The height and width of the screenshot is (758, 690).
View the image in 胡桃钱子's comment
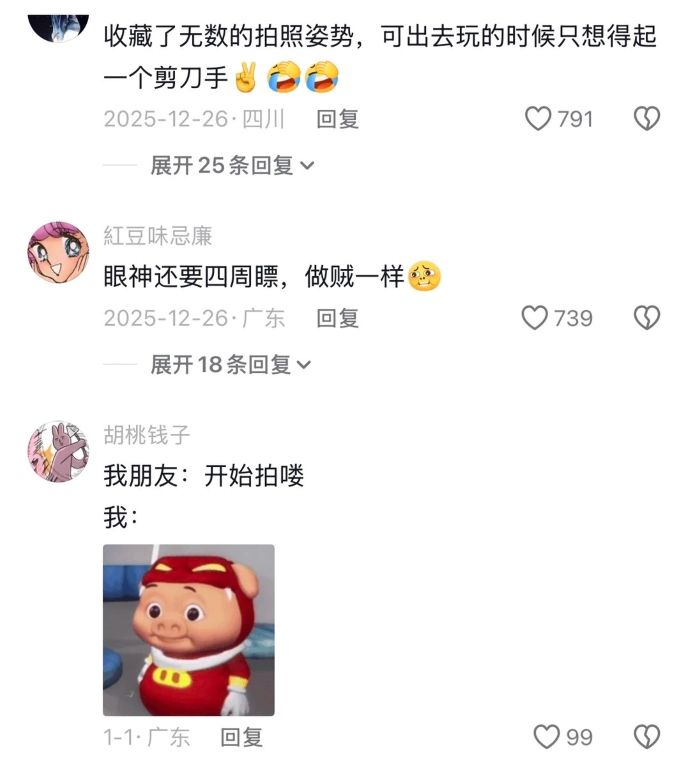click(189, 630)
